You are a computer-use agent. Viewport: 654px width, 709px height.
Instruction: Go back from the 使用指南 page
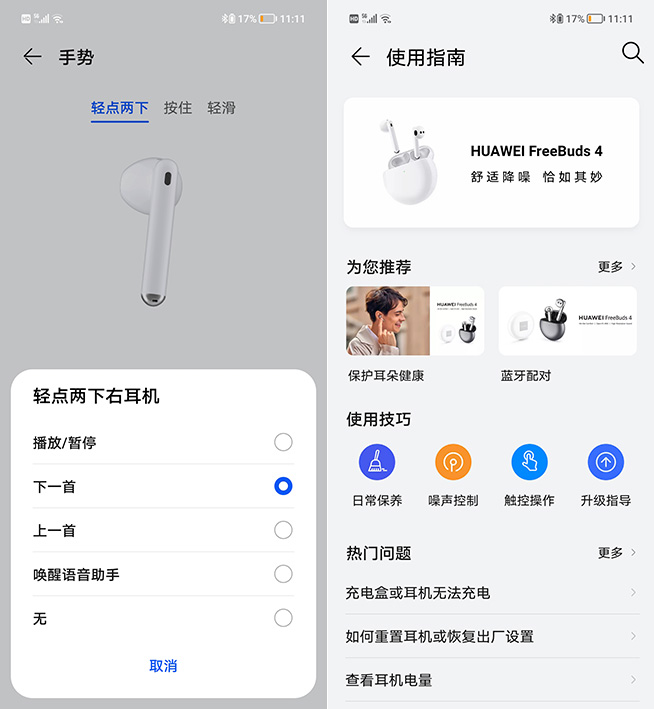361,57
